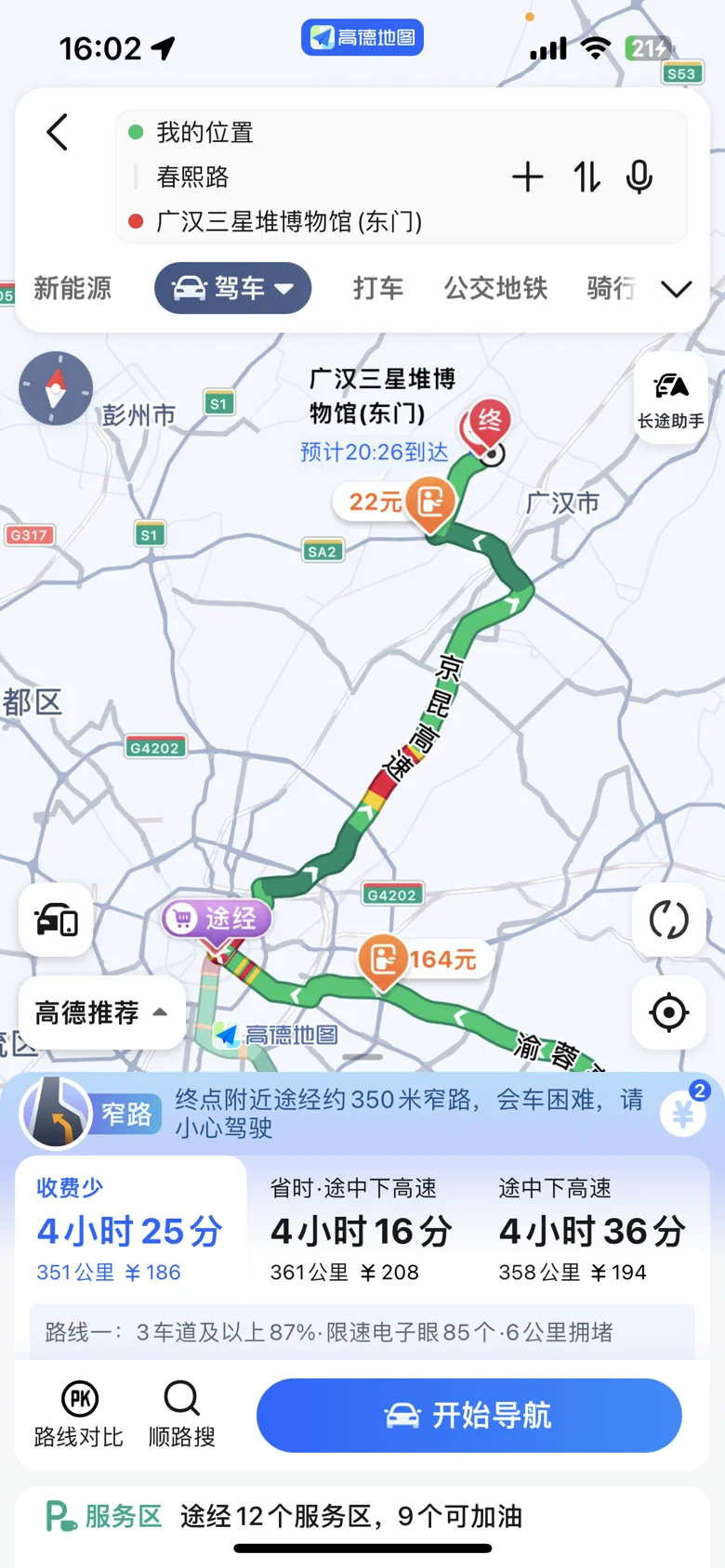The width and height of the screenshot is (725, 1568).
Task: Add a waypoint with the plus icon
Action: [528, 176]
